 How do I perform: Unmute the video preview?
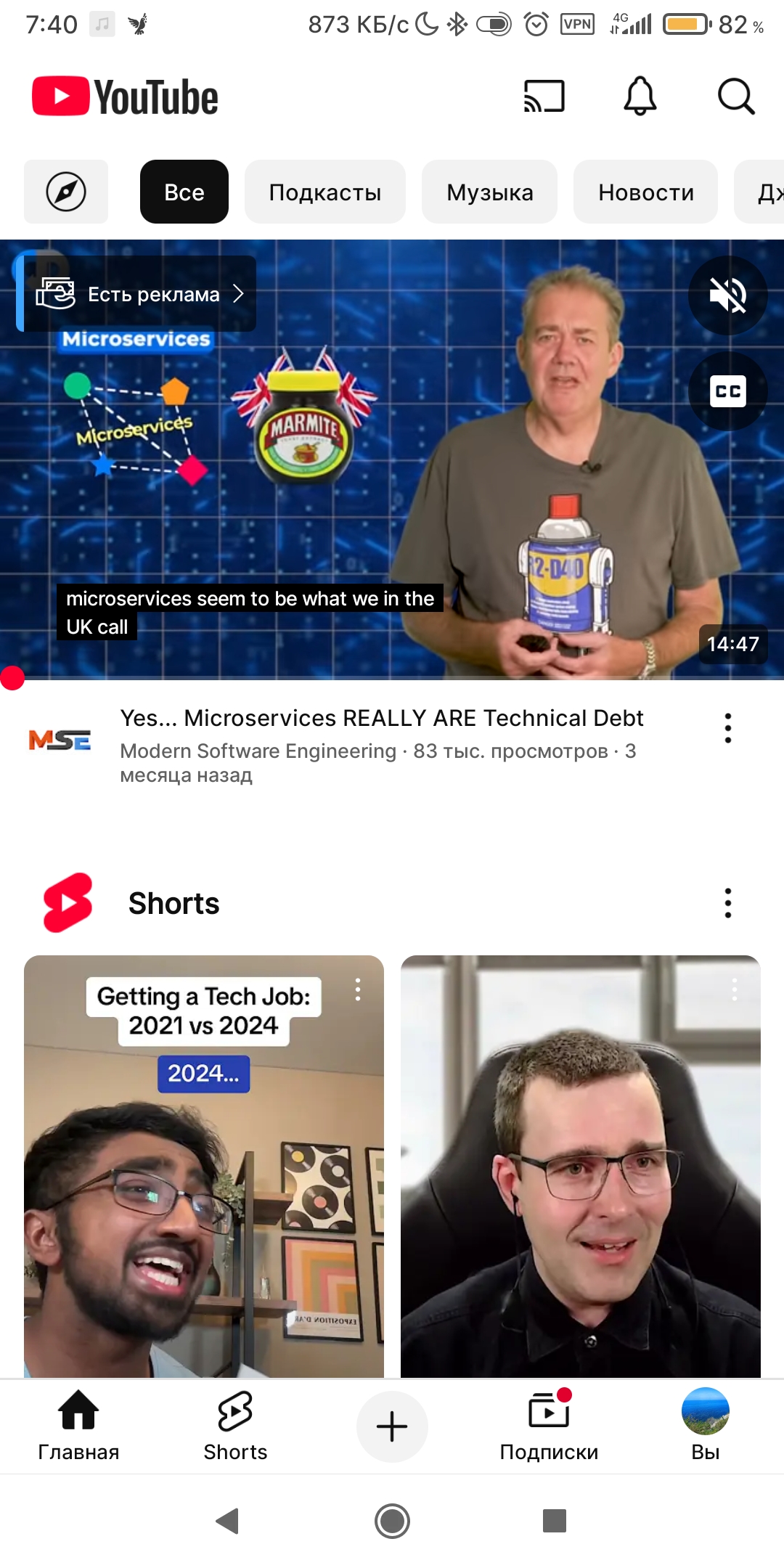727,295
